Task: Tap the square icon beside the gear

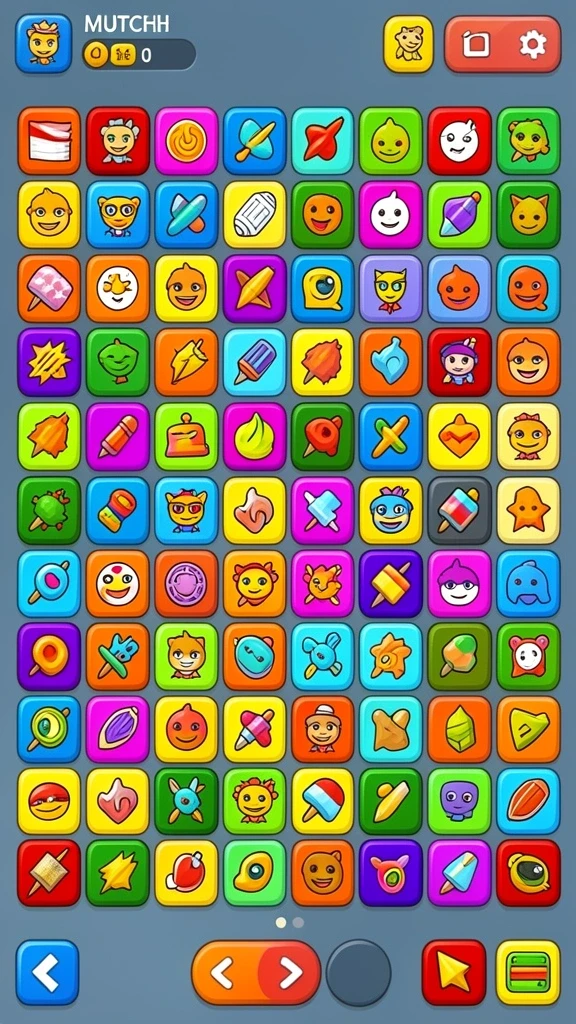Action: tap(475, 44)
